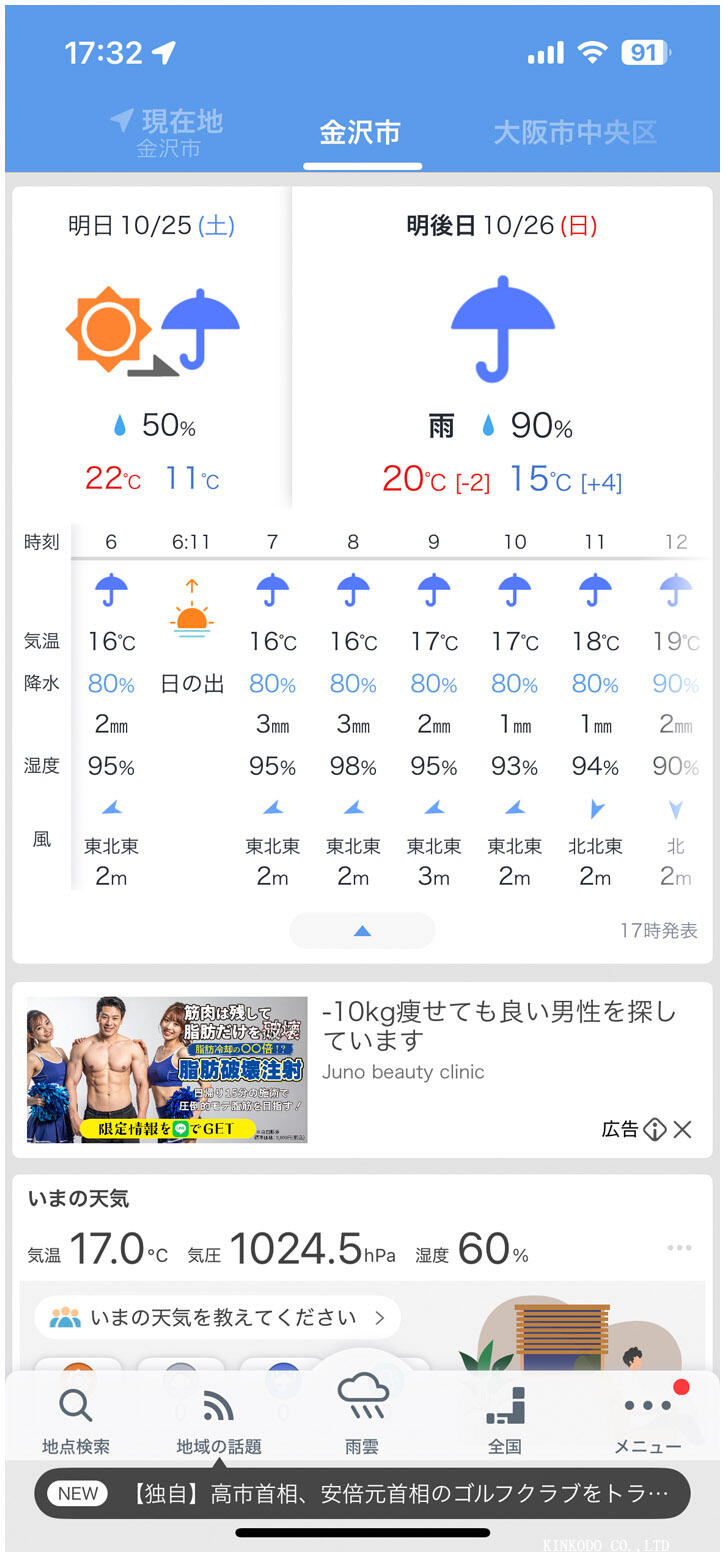Close the advertisement banner
The image size is (725, 1558).
click(683, 1130)
